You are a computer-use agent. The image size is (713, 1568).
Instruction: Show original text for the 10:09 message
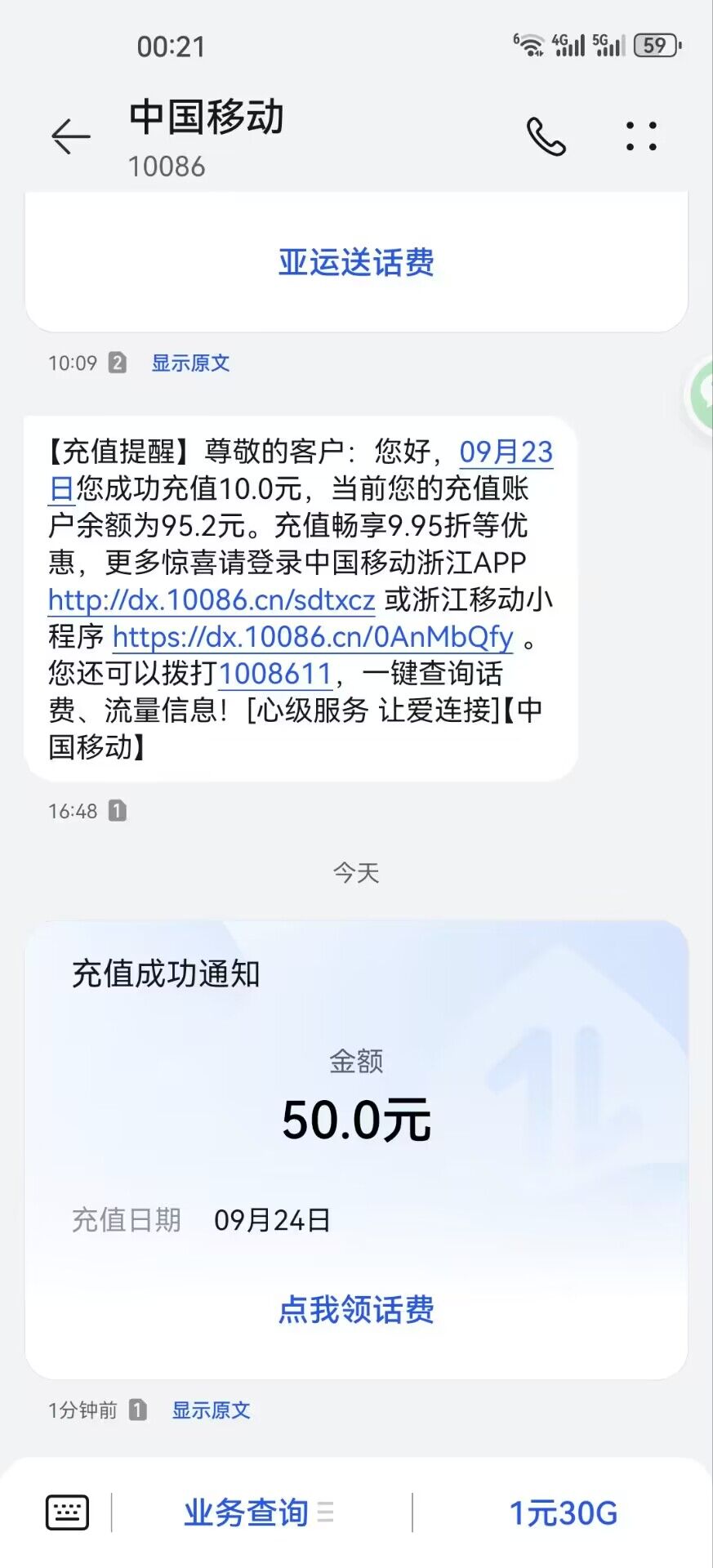[190, 363]
